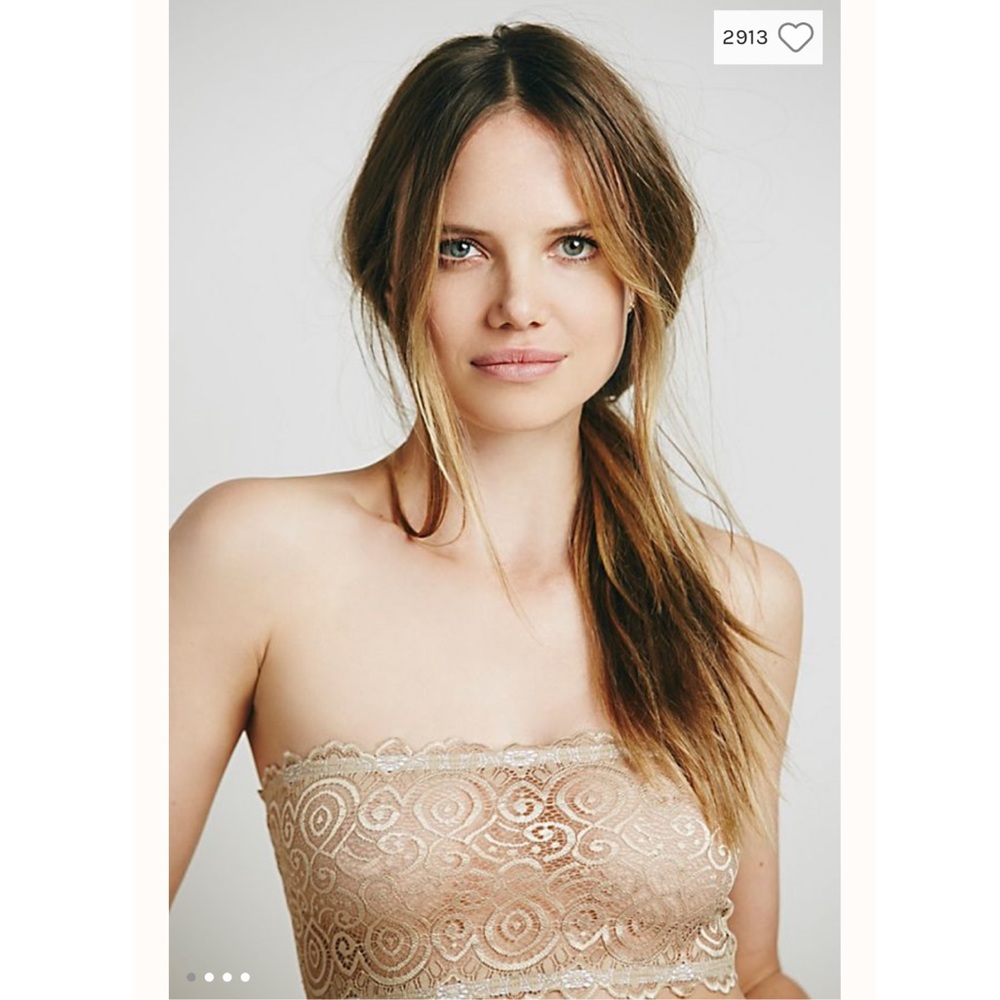This screenshot has width=1000, height=1000.
Task: Like this item with the heart icon
Action: tap(796, 38)
